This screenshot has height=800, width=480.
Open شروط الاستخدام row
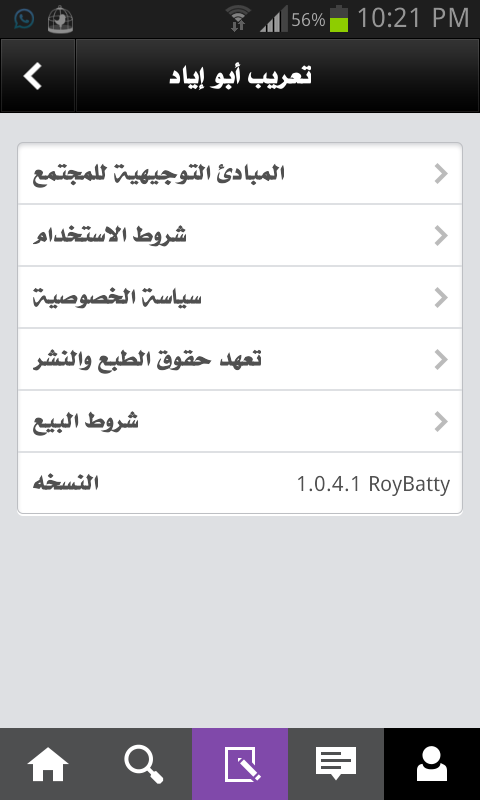point(240,235)
